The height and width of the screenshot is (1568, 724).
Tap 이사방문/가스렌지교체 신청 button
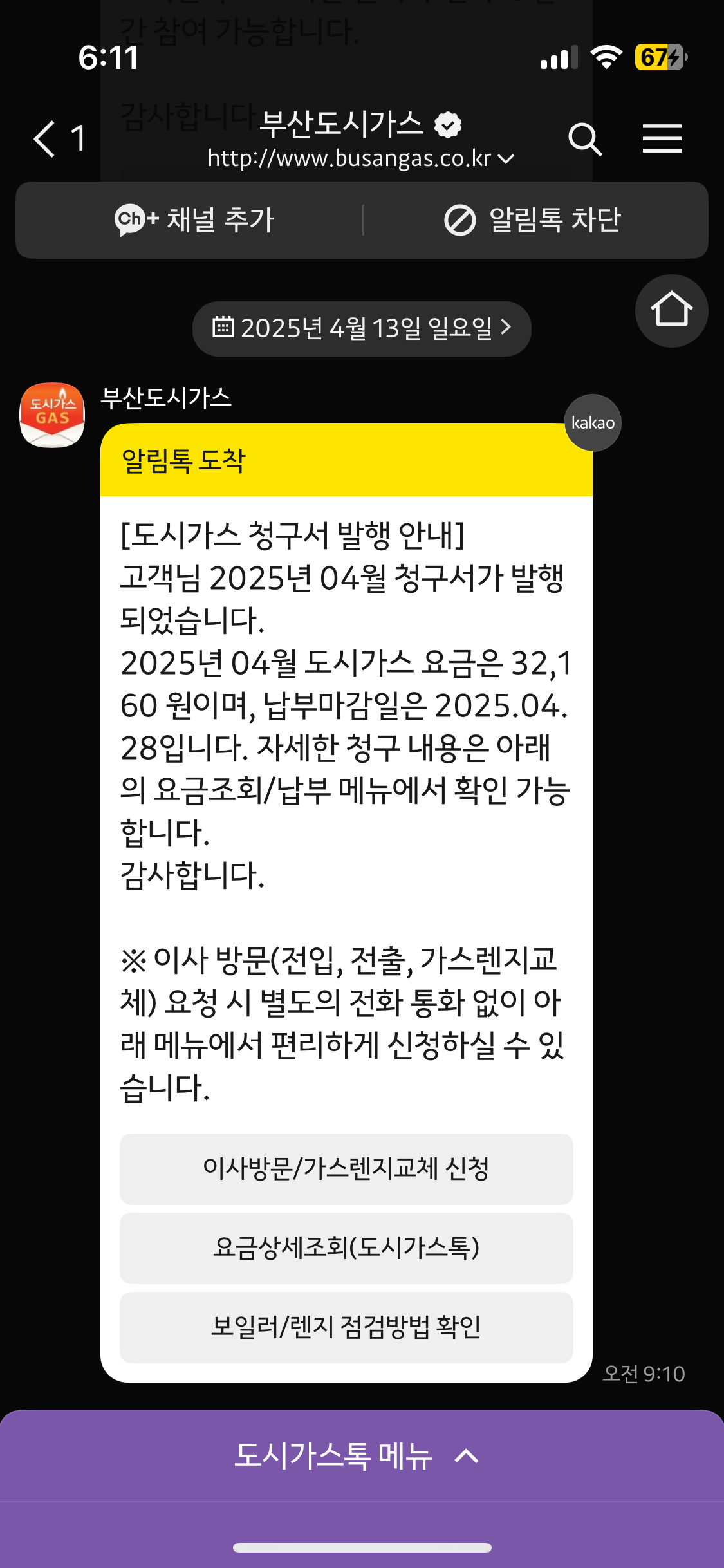346,1169
